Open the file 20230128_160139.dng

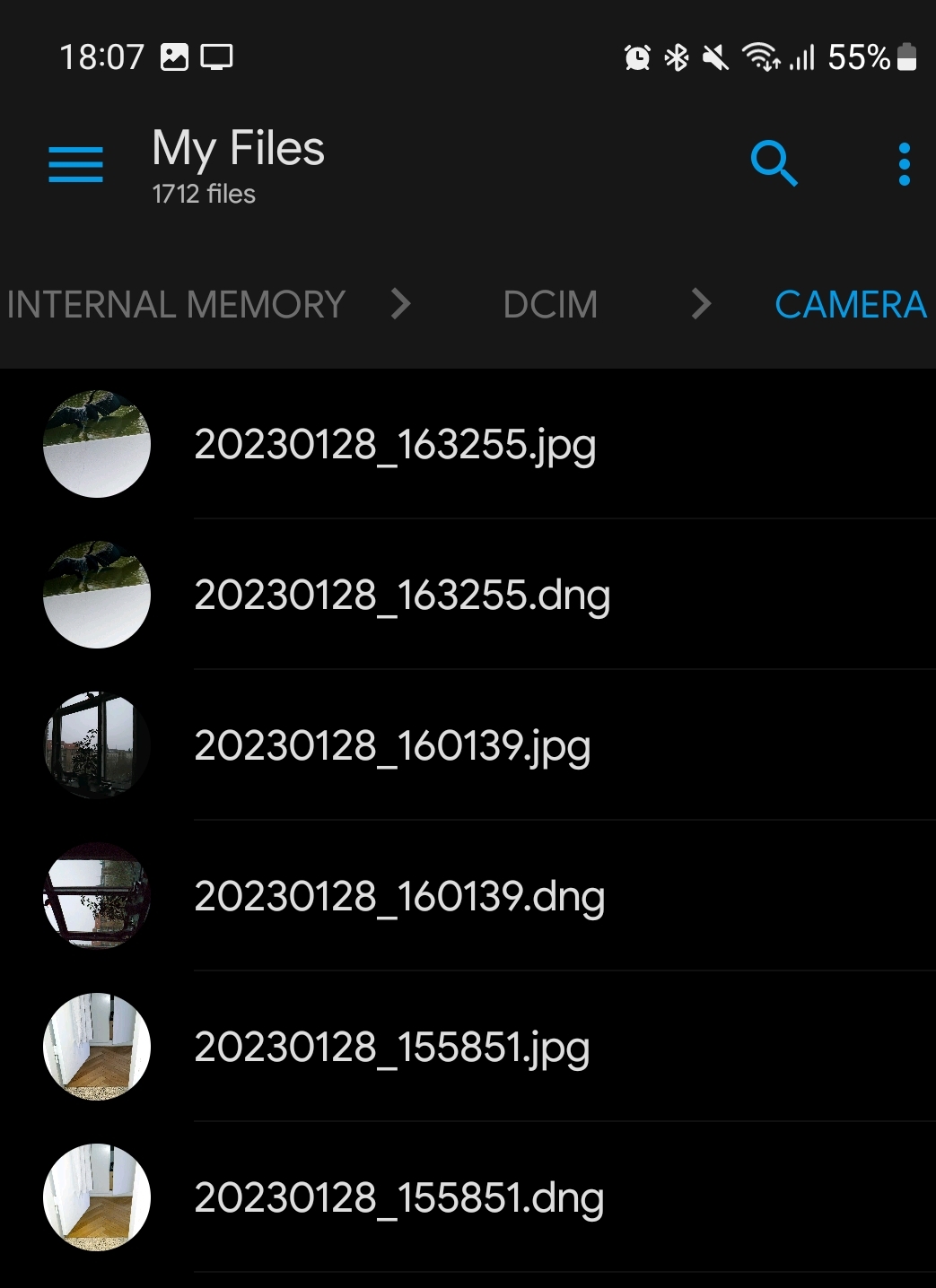[401, 896]
